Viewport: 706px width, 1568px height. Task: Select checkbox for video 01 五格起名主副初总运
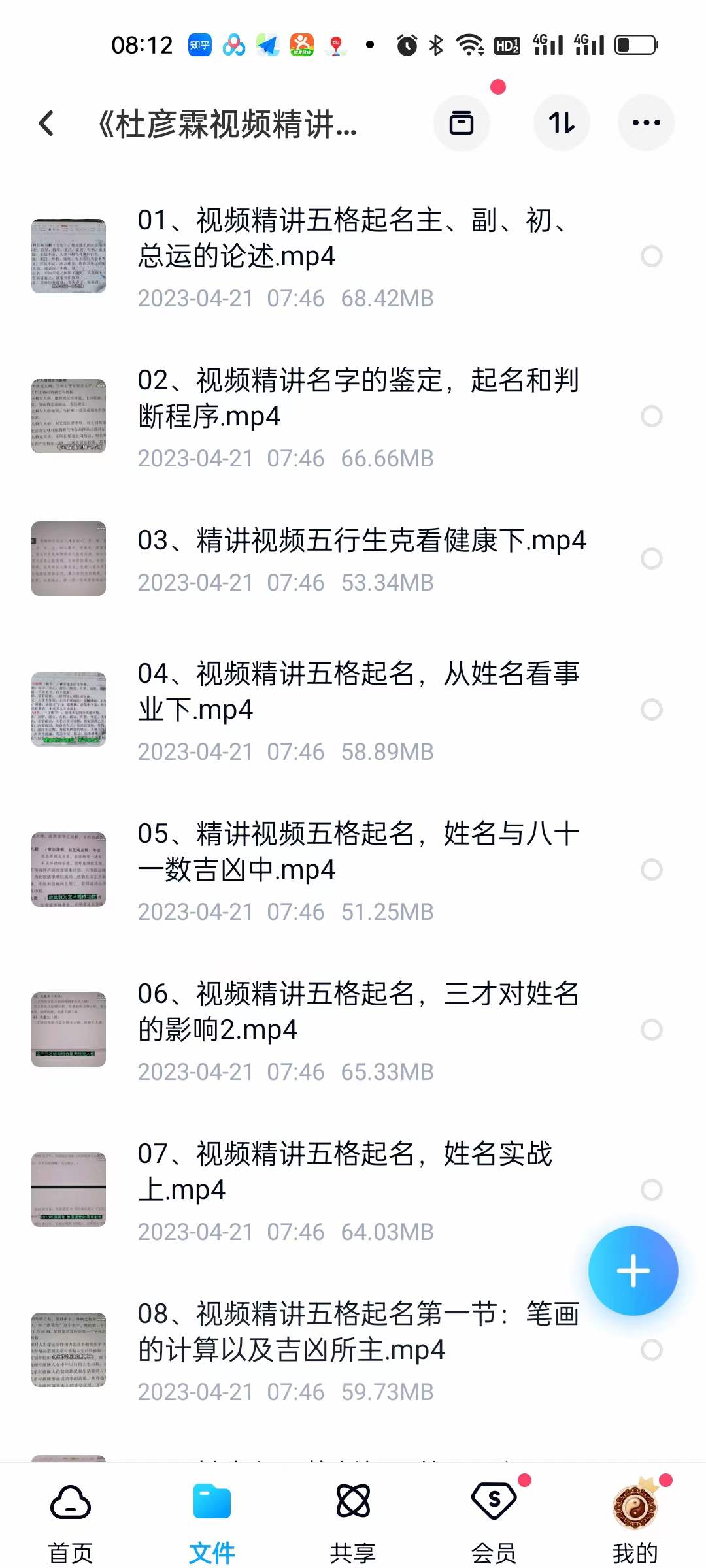(652, 257)
